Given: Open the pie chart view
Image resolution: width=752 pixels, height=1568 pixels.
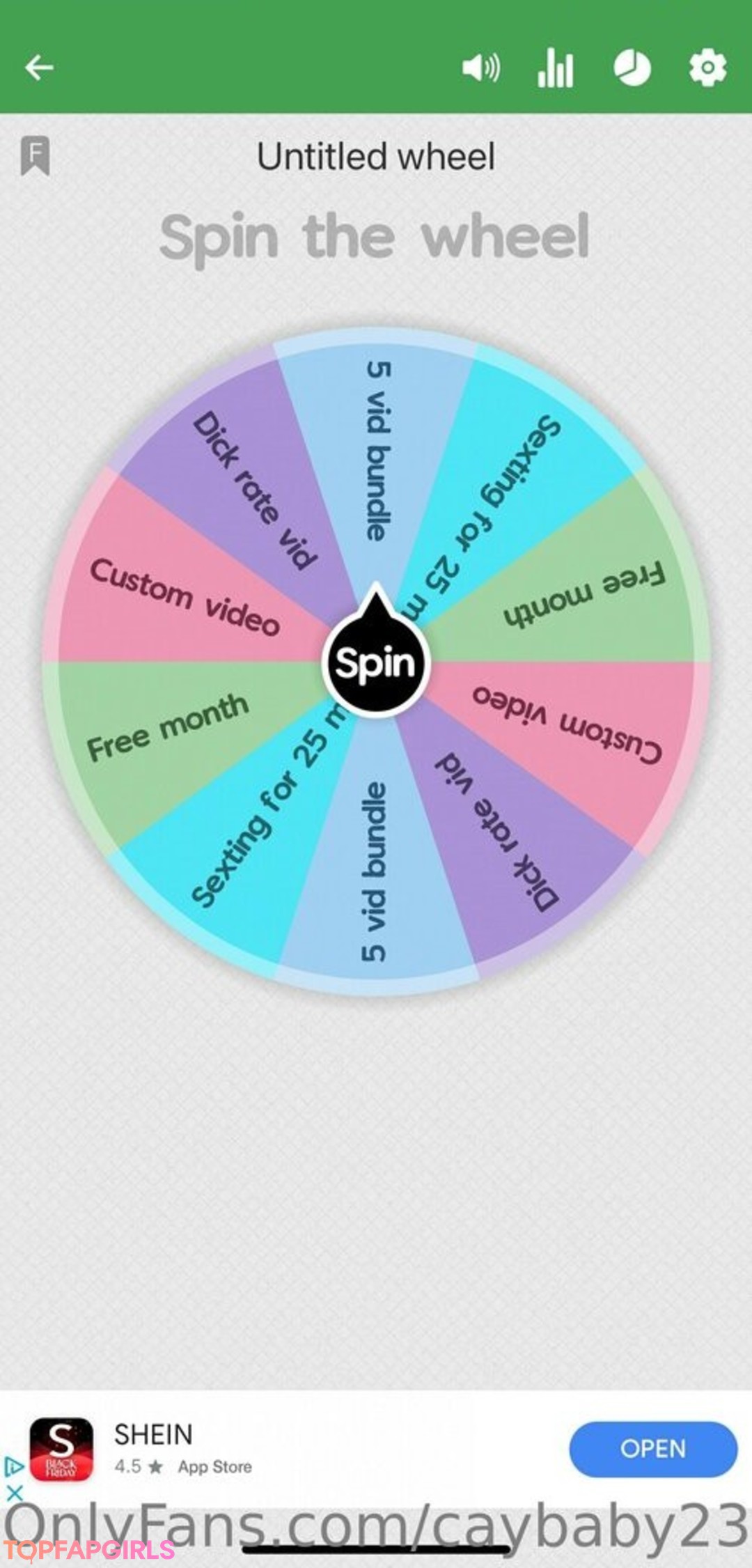Looking at the screenshot, I should coord(632,68).
